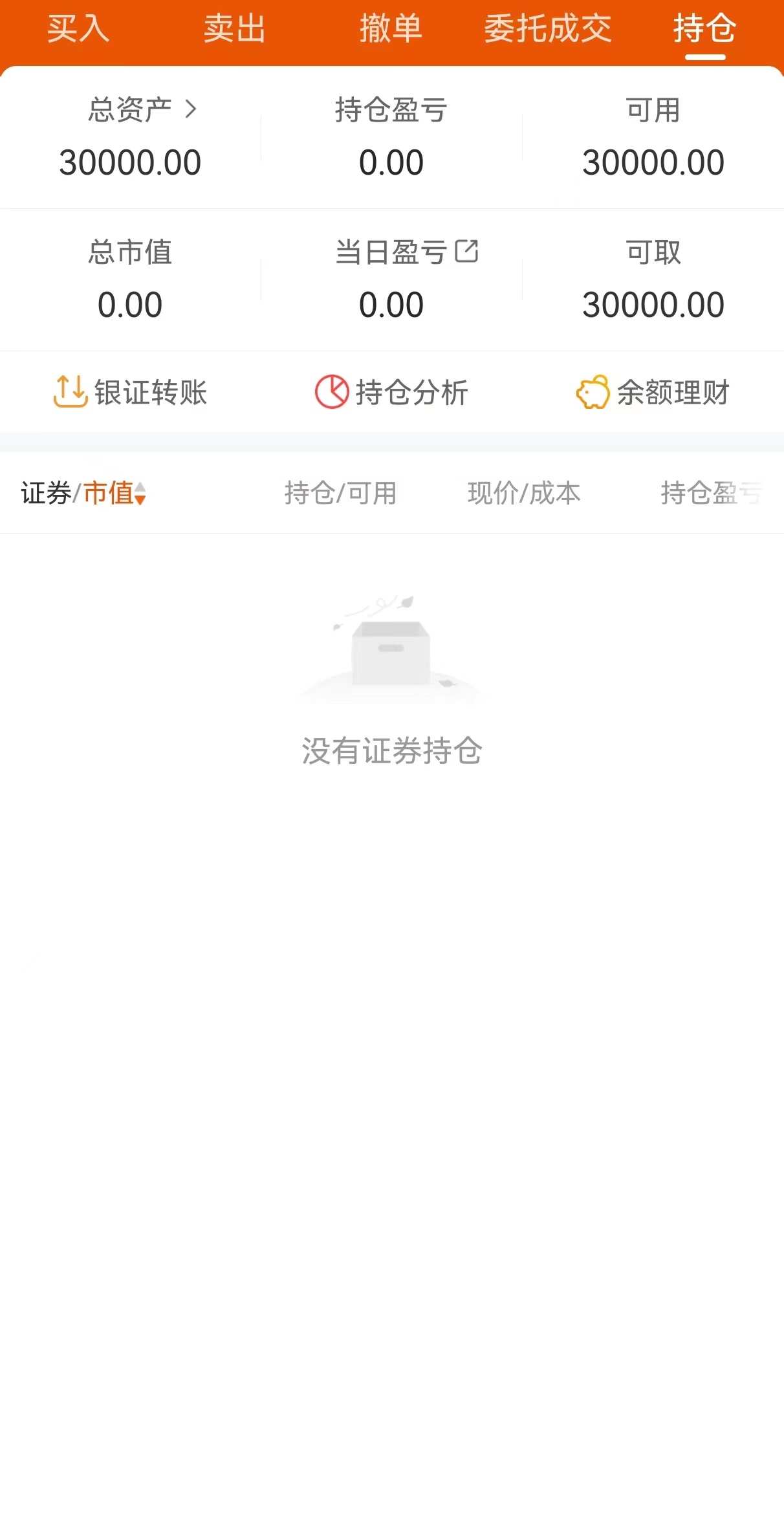The height and width of the screenshot is (1526, 784).
Task: Tap the 没有证券持仓 message area
Action: pos(392,751)
